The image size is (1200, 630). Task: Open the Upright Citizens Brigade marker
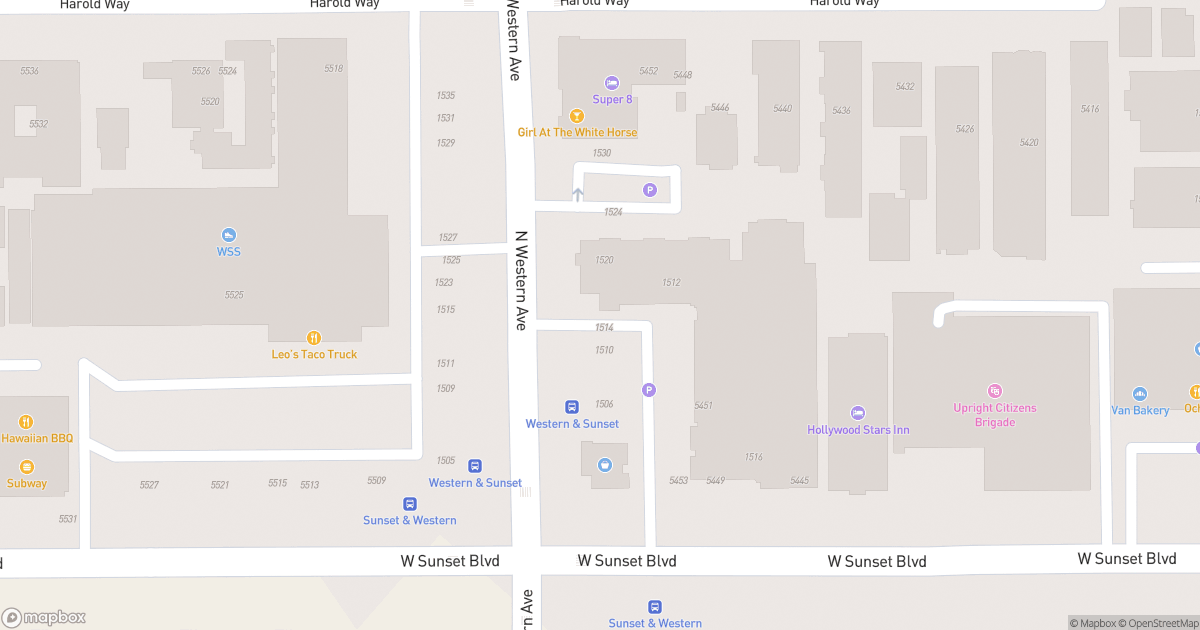coord(994,391)
